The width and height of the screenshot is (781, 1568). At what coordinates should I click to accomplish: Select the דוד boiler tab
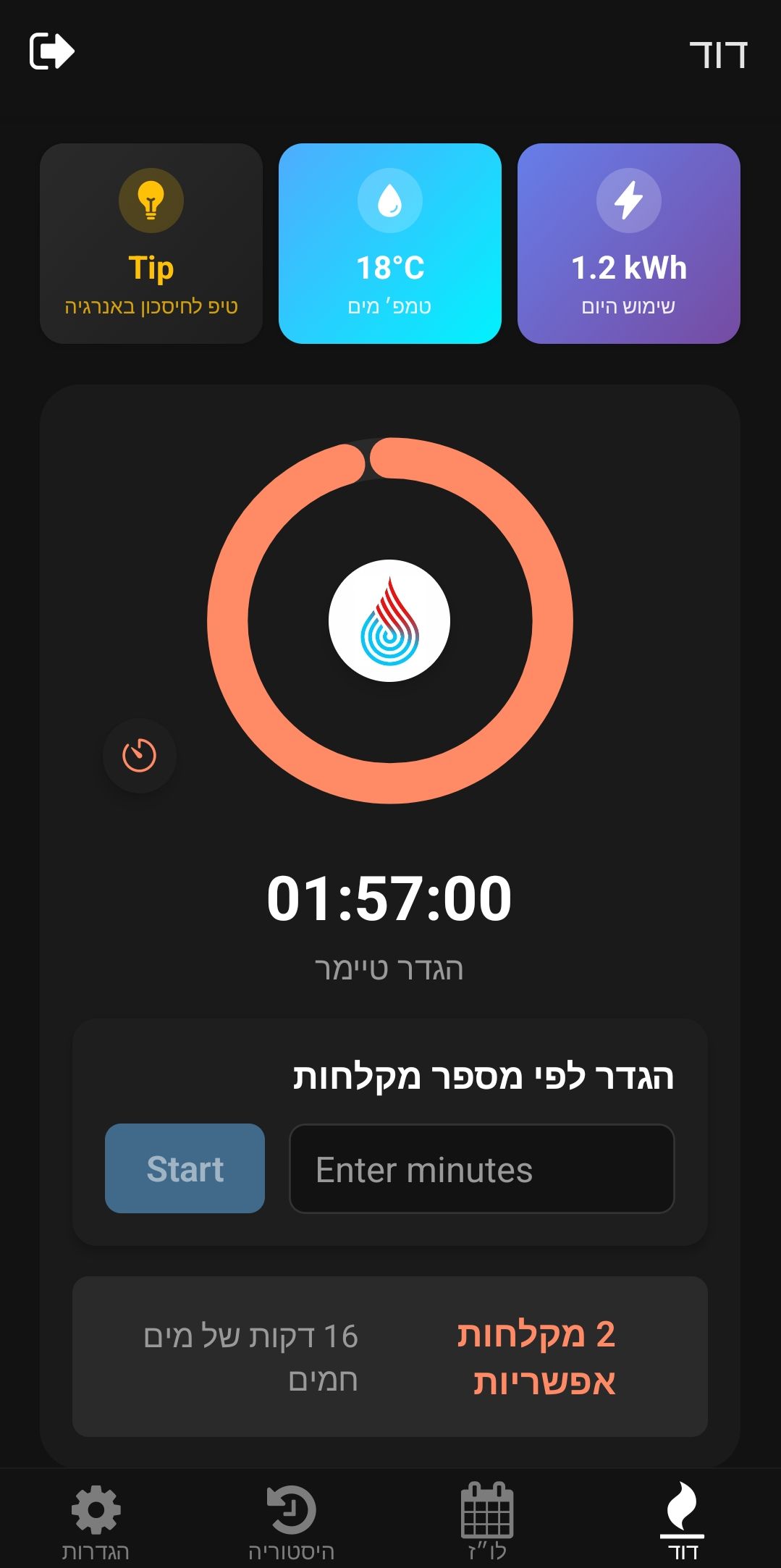point(682,1520)
